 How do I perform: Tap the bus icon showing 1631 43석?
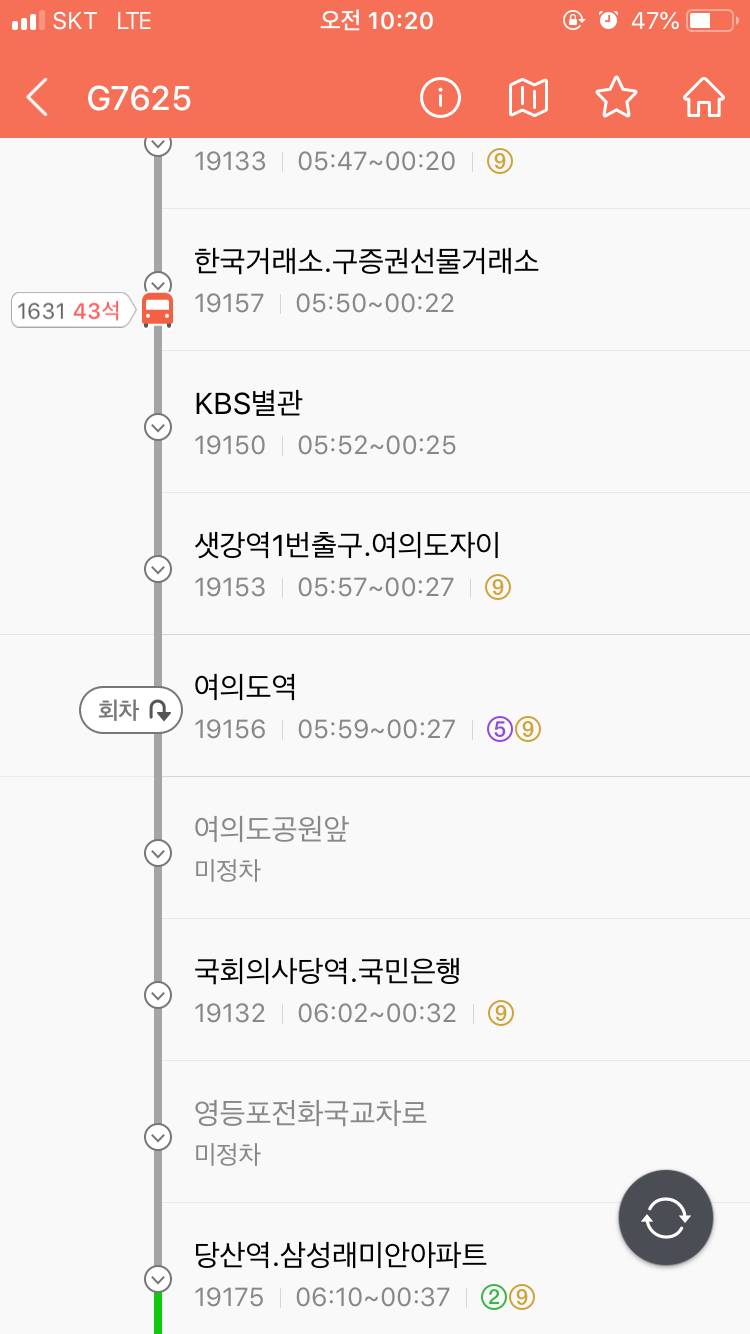pos(157,310)
